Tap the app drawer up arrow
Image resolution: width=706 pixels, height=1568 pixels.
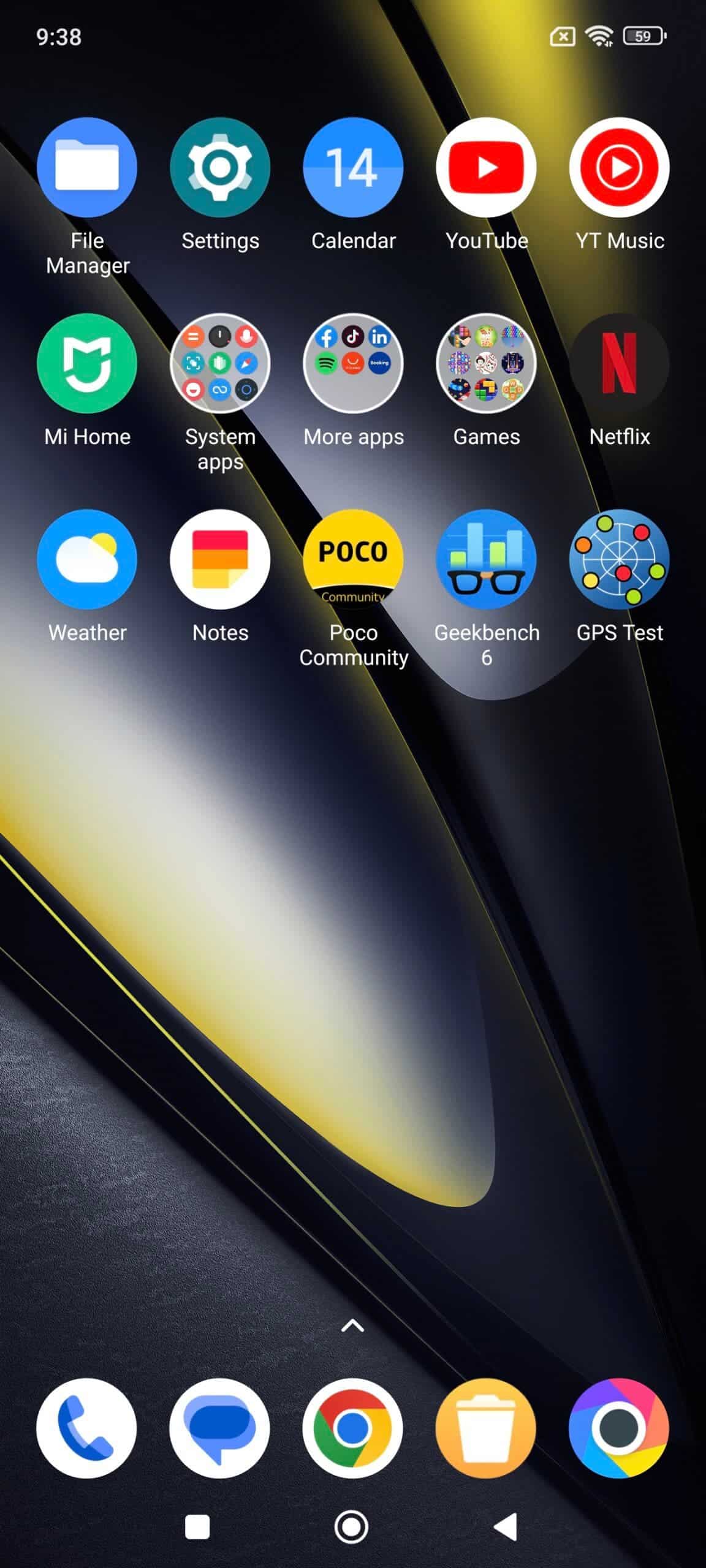pos(352,1326)
